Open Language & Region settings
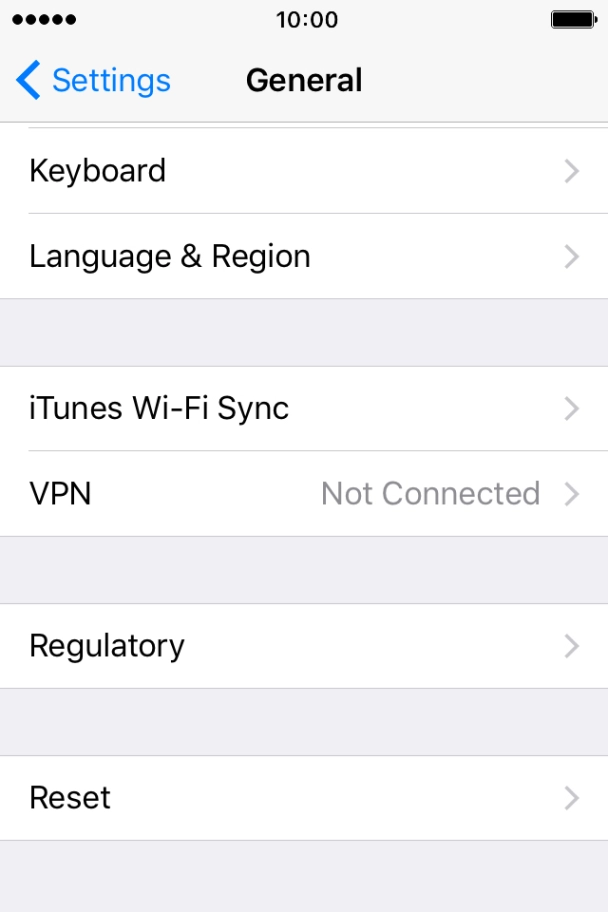 304,256
